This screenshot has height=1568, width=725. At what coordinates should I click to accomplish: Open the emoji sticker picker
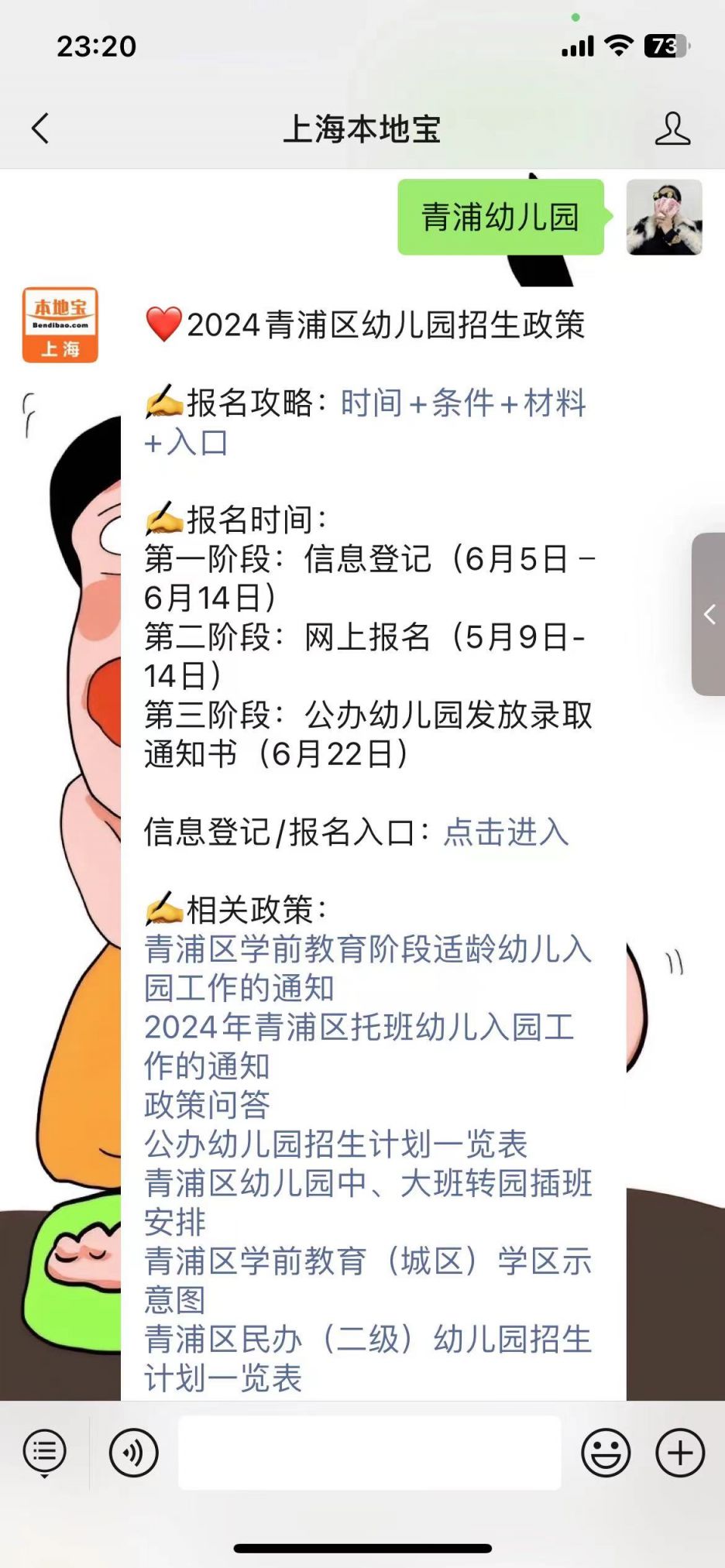pos(606,1453)
